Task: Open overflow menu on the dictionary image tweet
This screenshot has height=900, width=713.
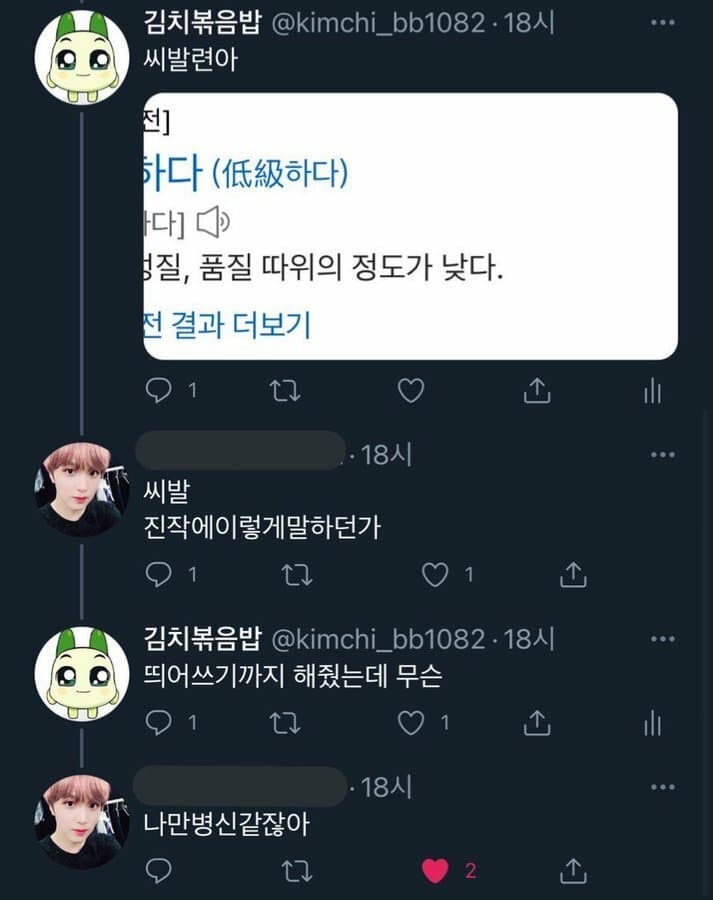Action: coord(662,22)
